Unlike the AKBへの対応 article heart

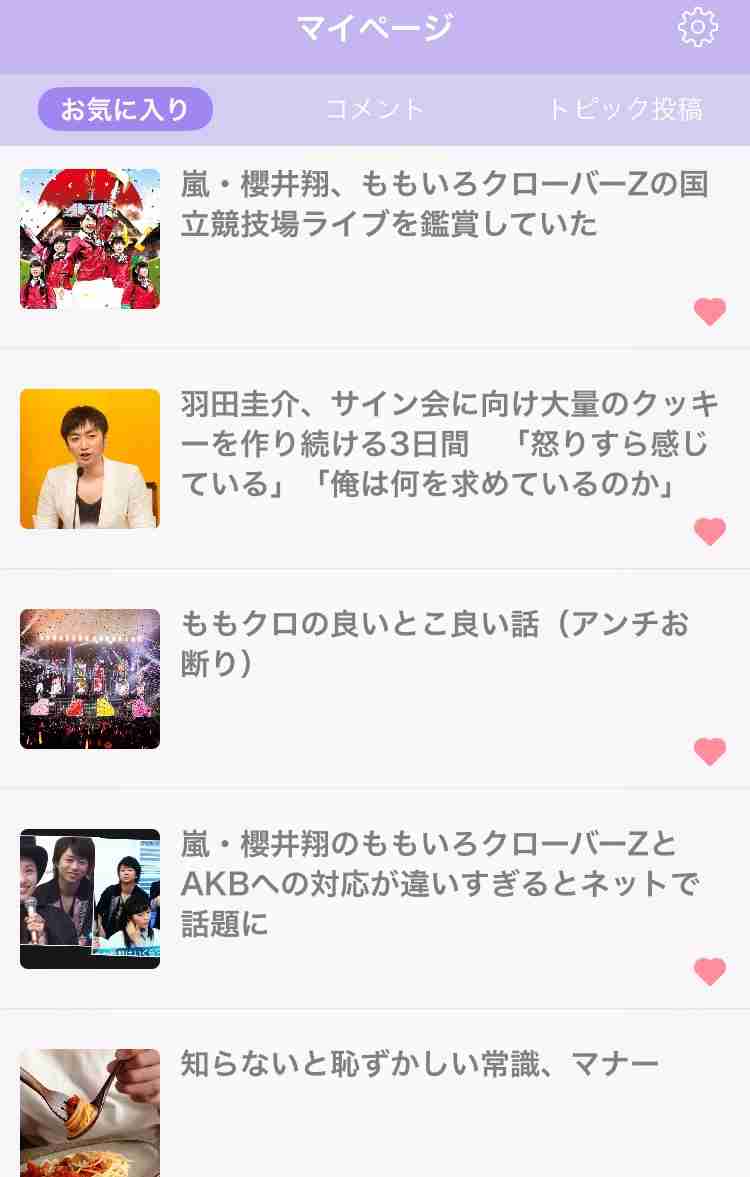tap(709, 971)
